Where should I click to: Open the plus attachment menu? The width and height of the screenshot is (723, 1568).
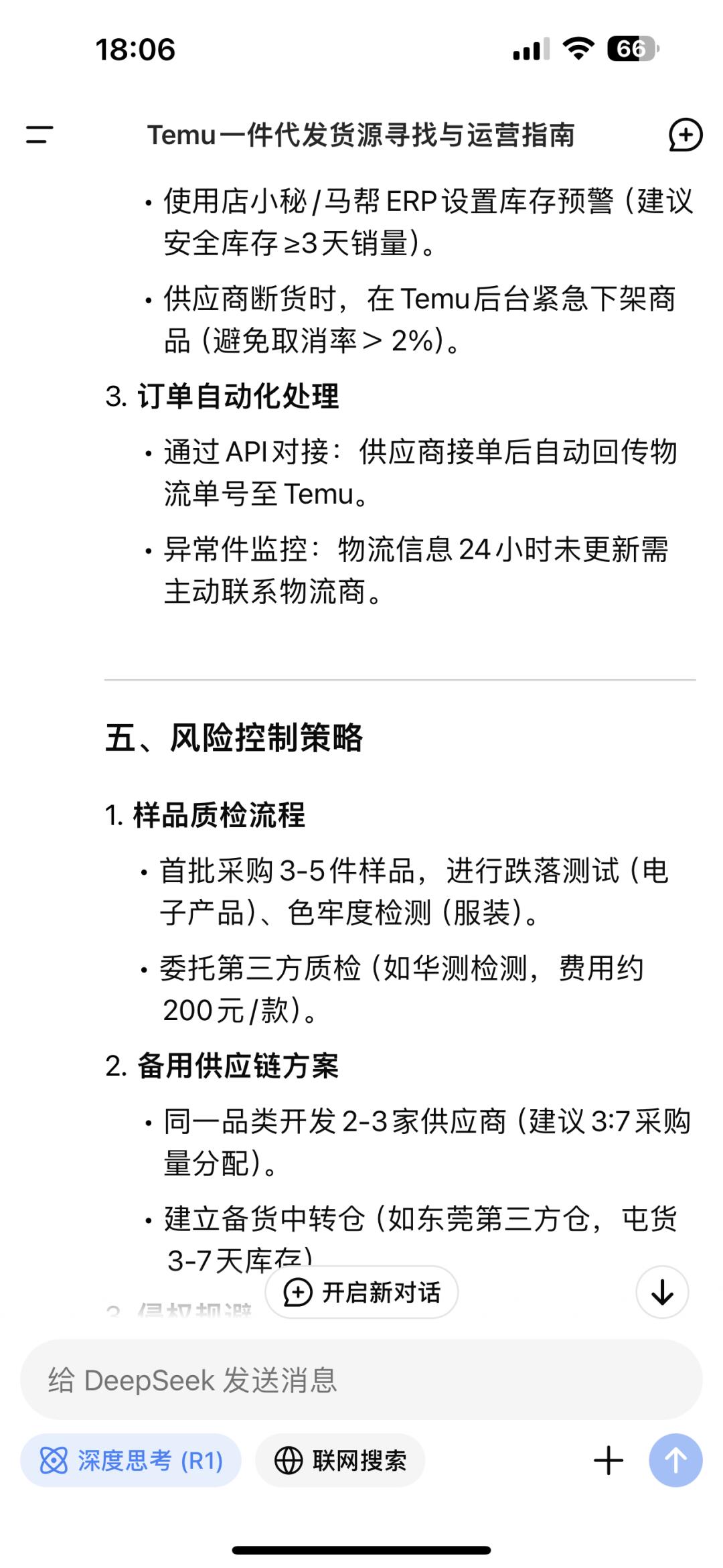click(609, 1461)
